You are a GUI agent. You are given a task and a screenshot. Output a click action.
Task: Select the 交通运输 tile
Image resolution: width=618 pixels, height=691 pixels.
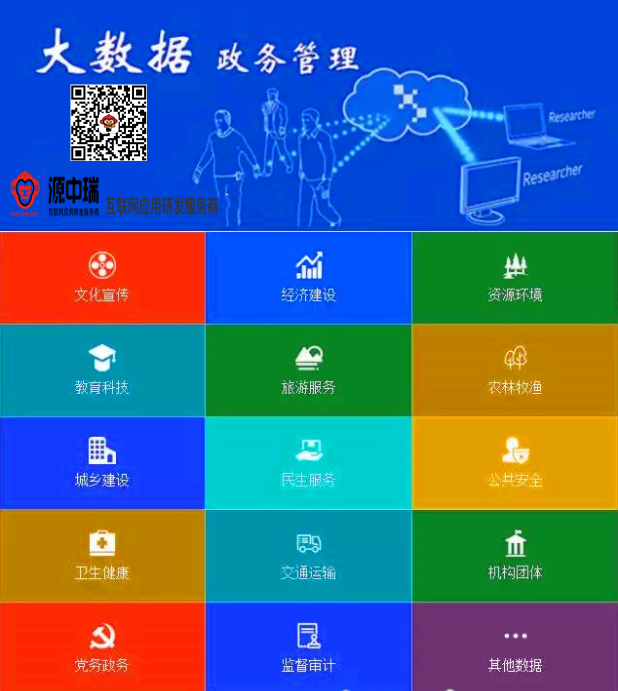pyautogui.click(x=308, y=556)
